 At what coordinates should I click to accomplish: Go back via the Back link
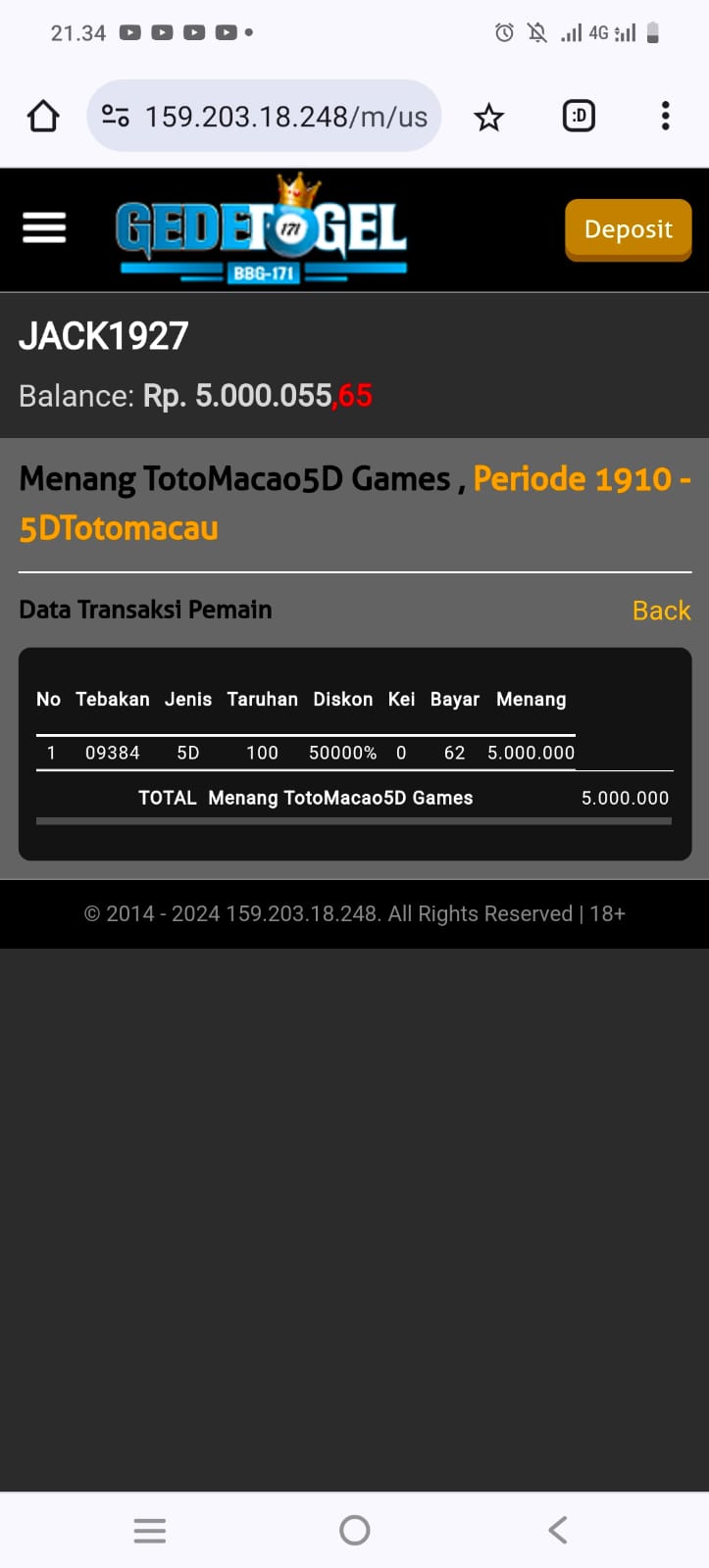click(661, 611)
